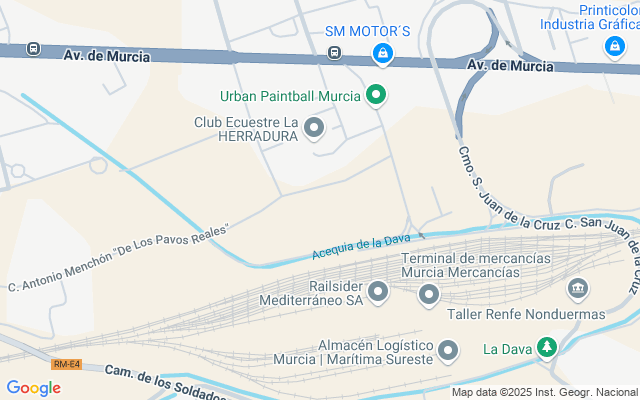The image size is (640, 400).
Task: Tap the bus stop beside SM MOTOR'S
Action: pos(334,52)
